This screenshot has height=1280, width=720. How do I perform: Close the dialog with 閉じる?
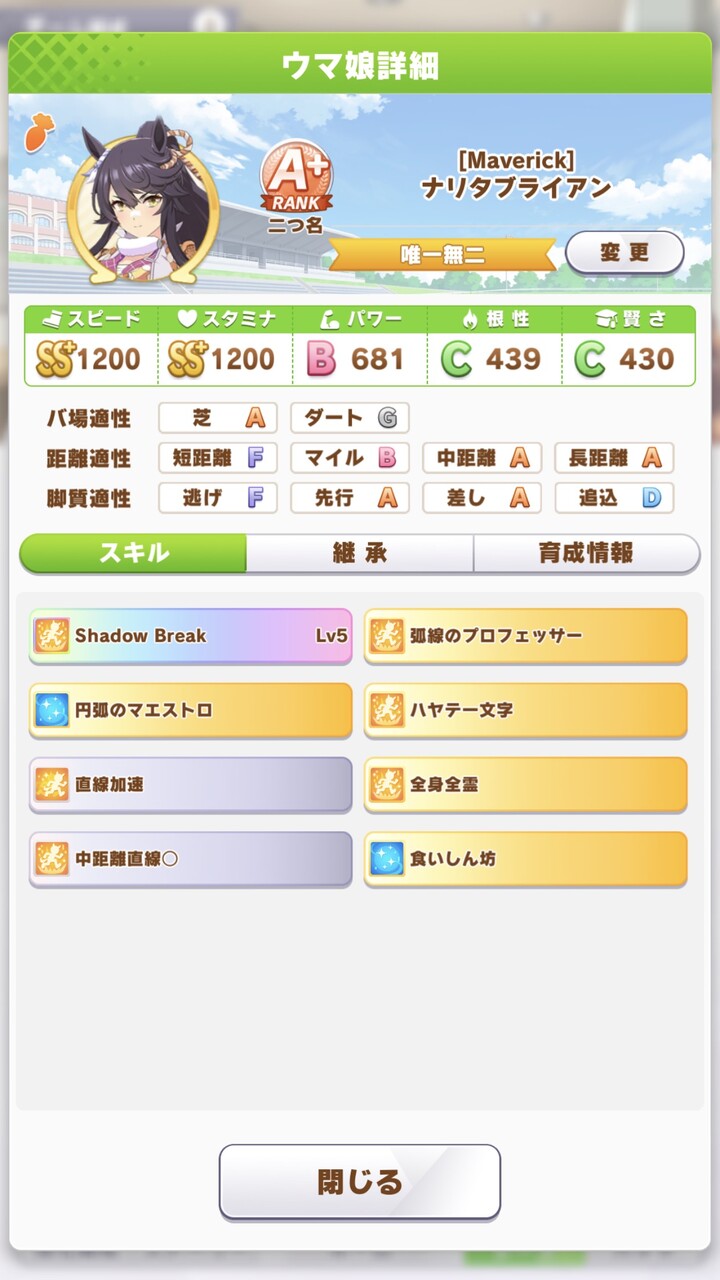(360, 1181)
